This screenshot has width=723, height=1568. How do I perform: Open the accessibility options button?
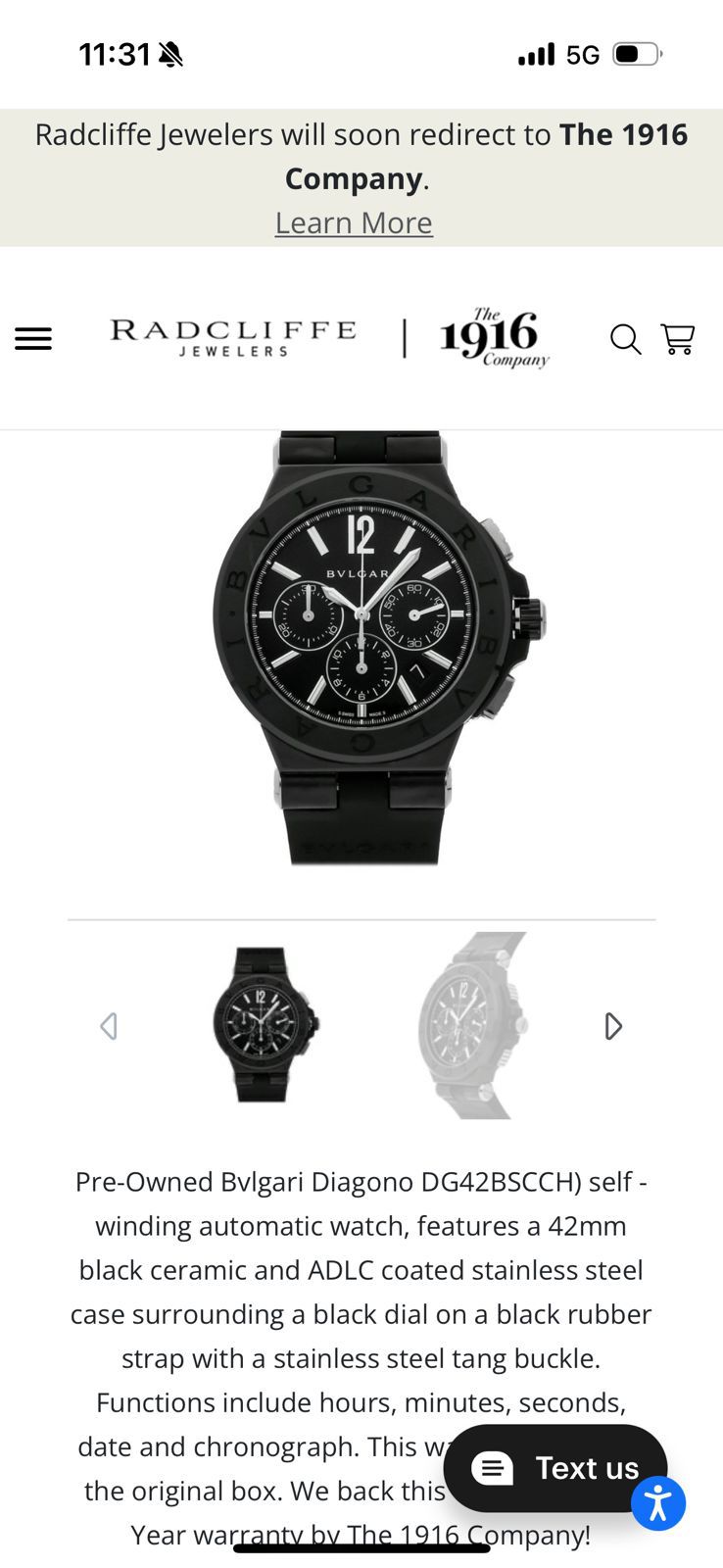point(658,1503)
